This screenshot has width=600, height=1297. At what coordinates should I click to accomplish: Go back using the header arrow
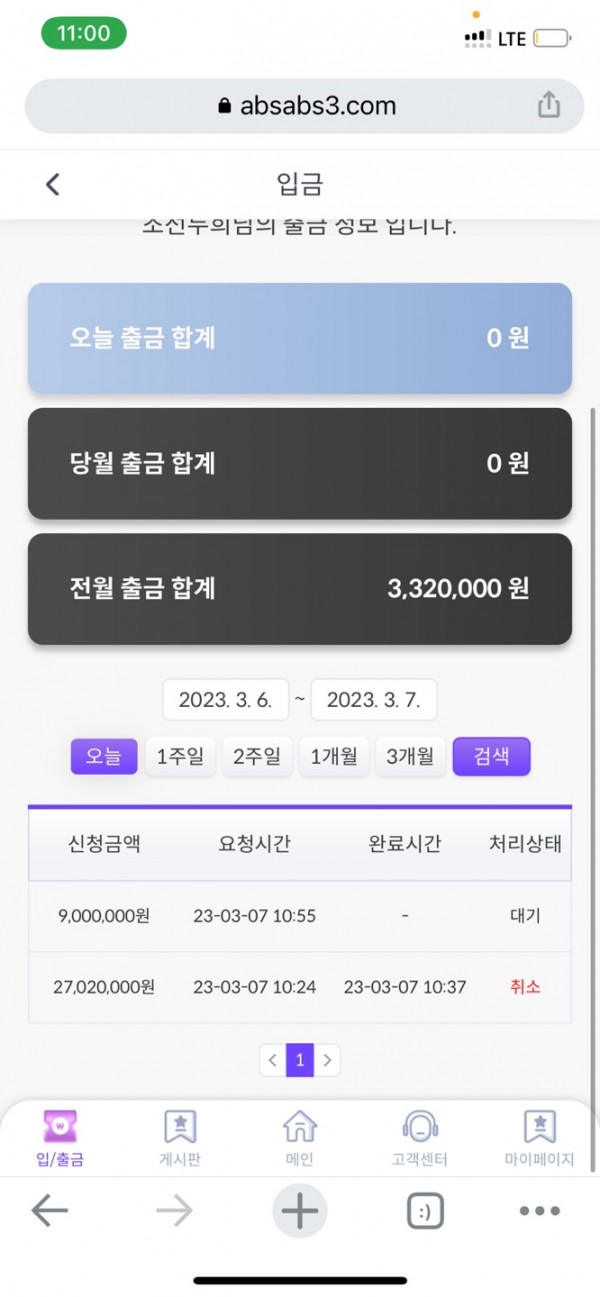click(53, 184)
